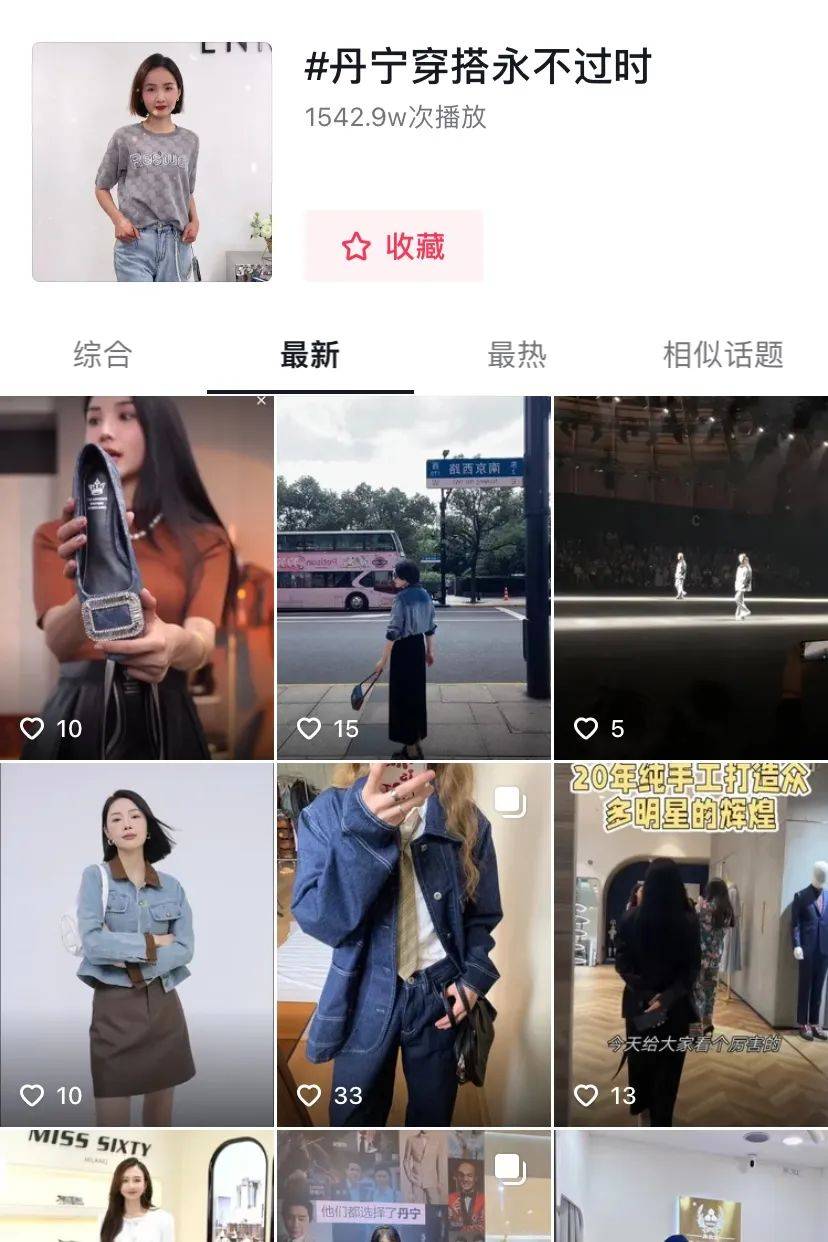Viewport: 828px width, 1242px height.
Task: Switch to the 综合 tab
Action: (102, 354)
